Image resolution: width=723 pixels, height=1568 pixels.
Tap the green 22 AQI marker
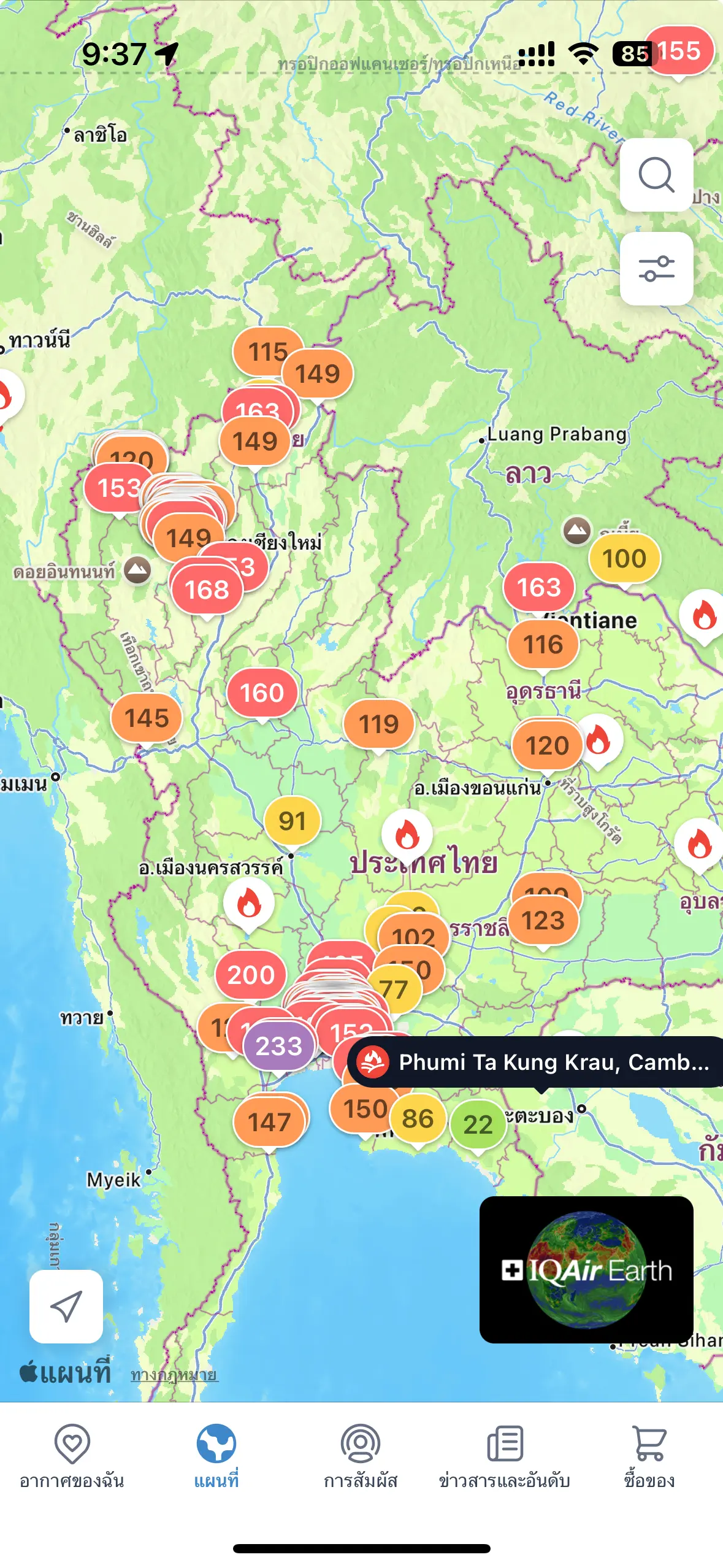coord(478,1124)
